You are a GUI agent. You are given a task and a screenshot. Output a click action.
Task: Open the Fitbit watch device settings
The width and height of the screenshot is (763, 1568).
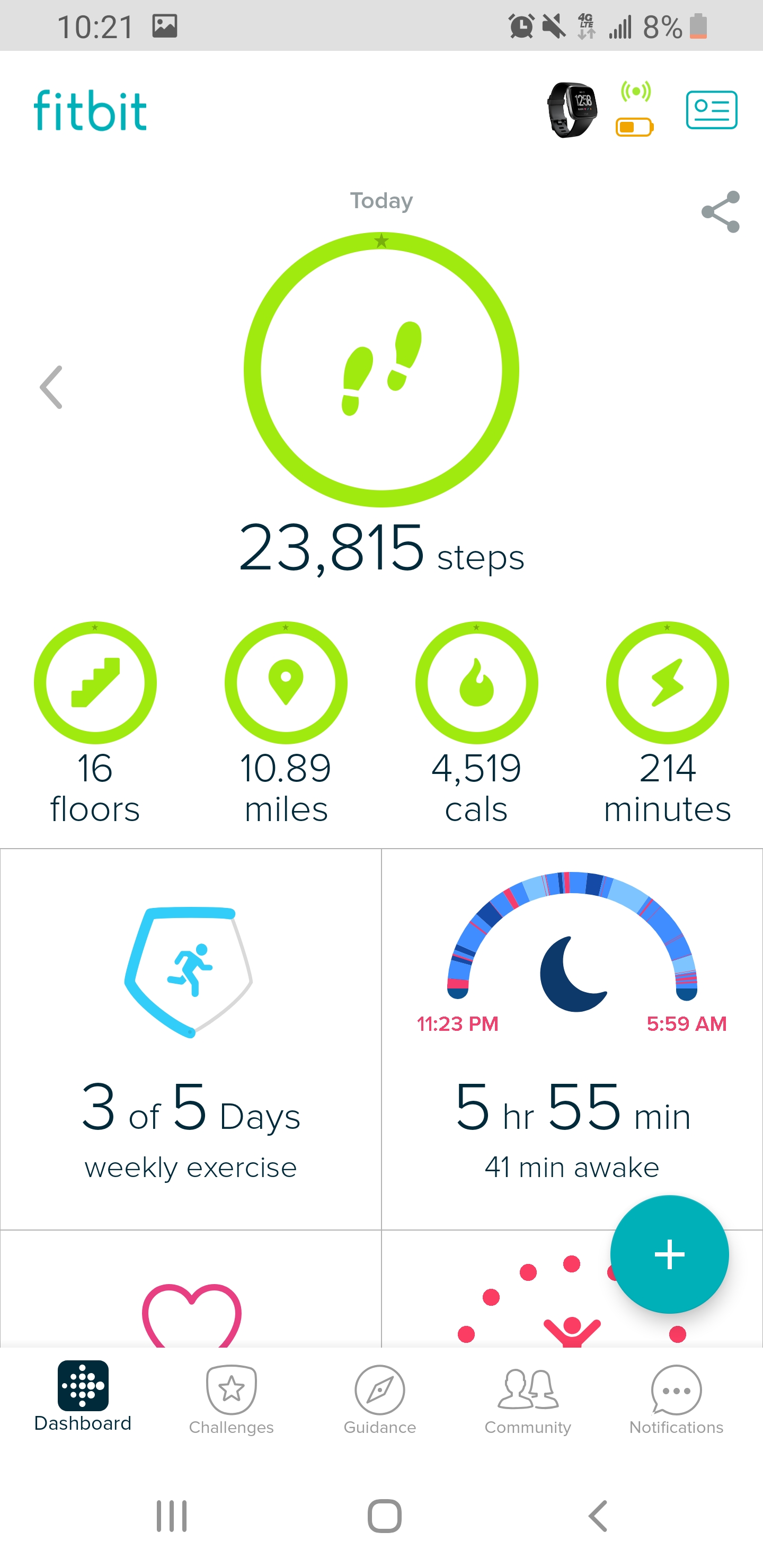click(572, 110)
